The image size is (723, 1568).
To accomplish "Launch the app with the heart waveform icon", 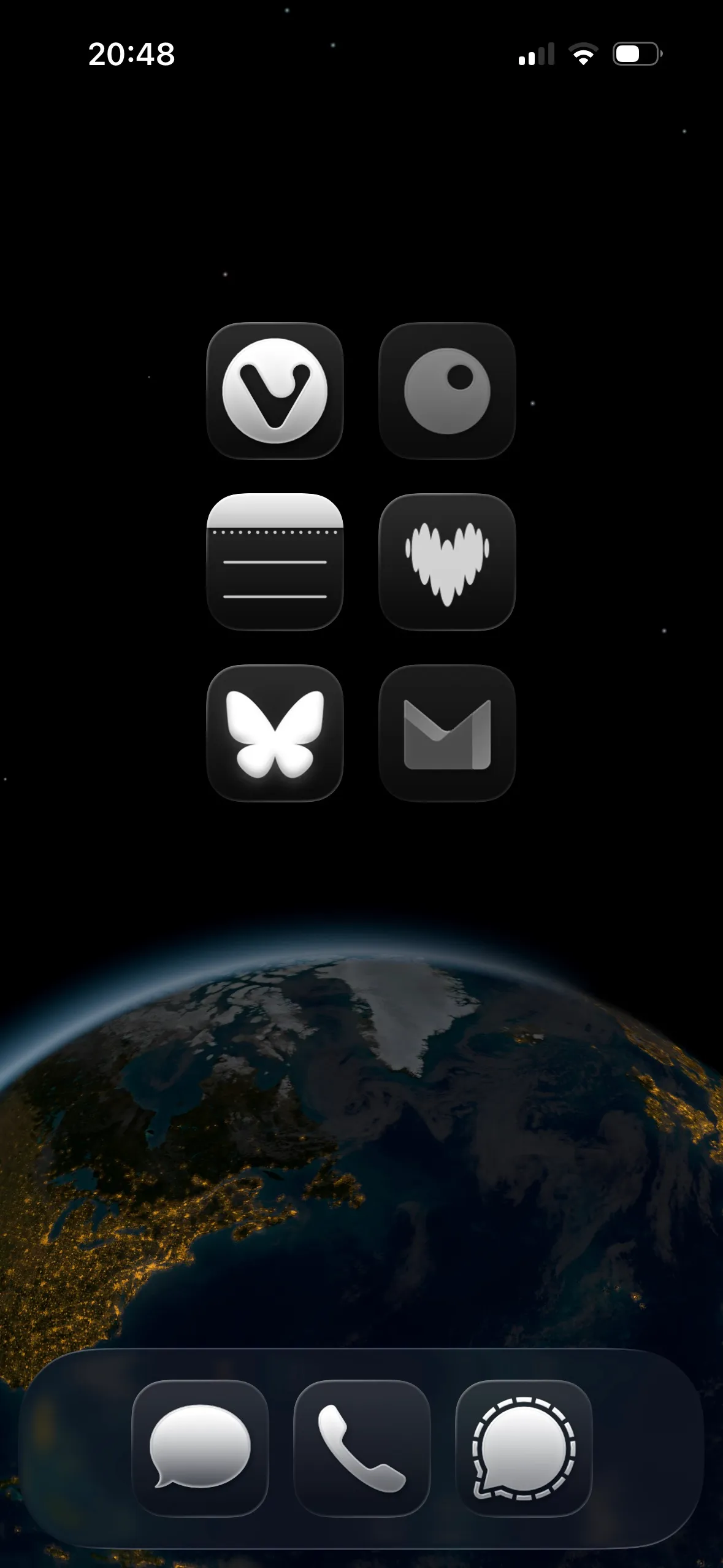I will [447, 562].
